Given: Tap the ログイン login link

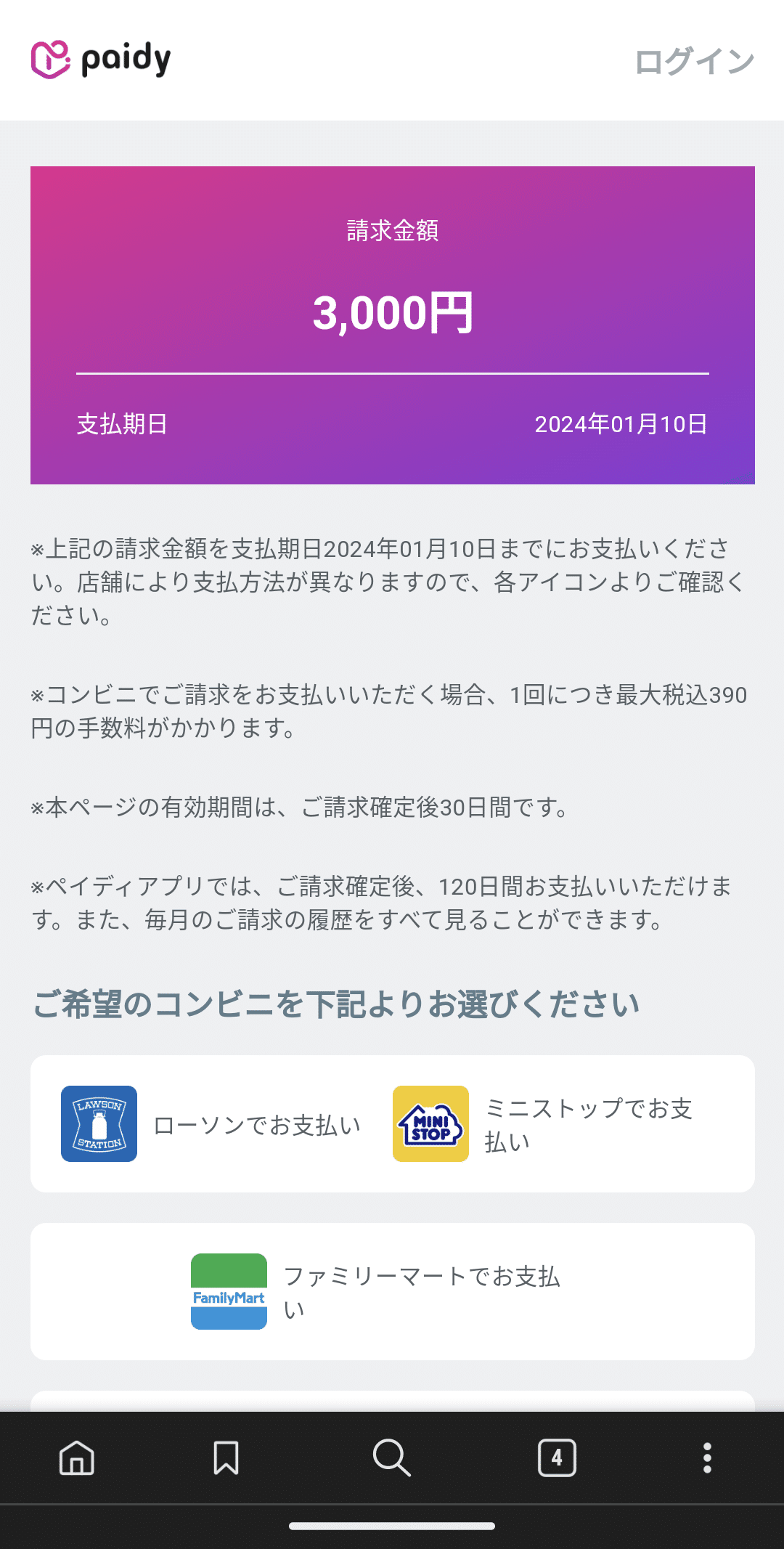Looking at the screenshot, I should pos(694,62).
